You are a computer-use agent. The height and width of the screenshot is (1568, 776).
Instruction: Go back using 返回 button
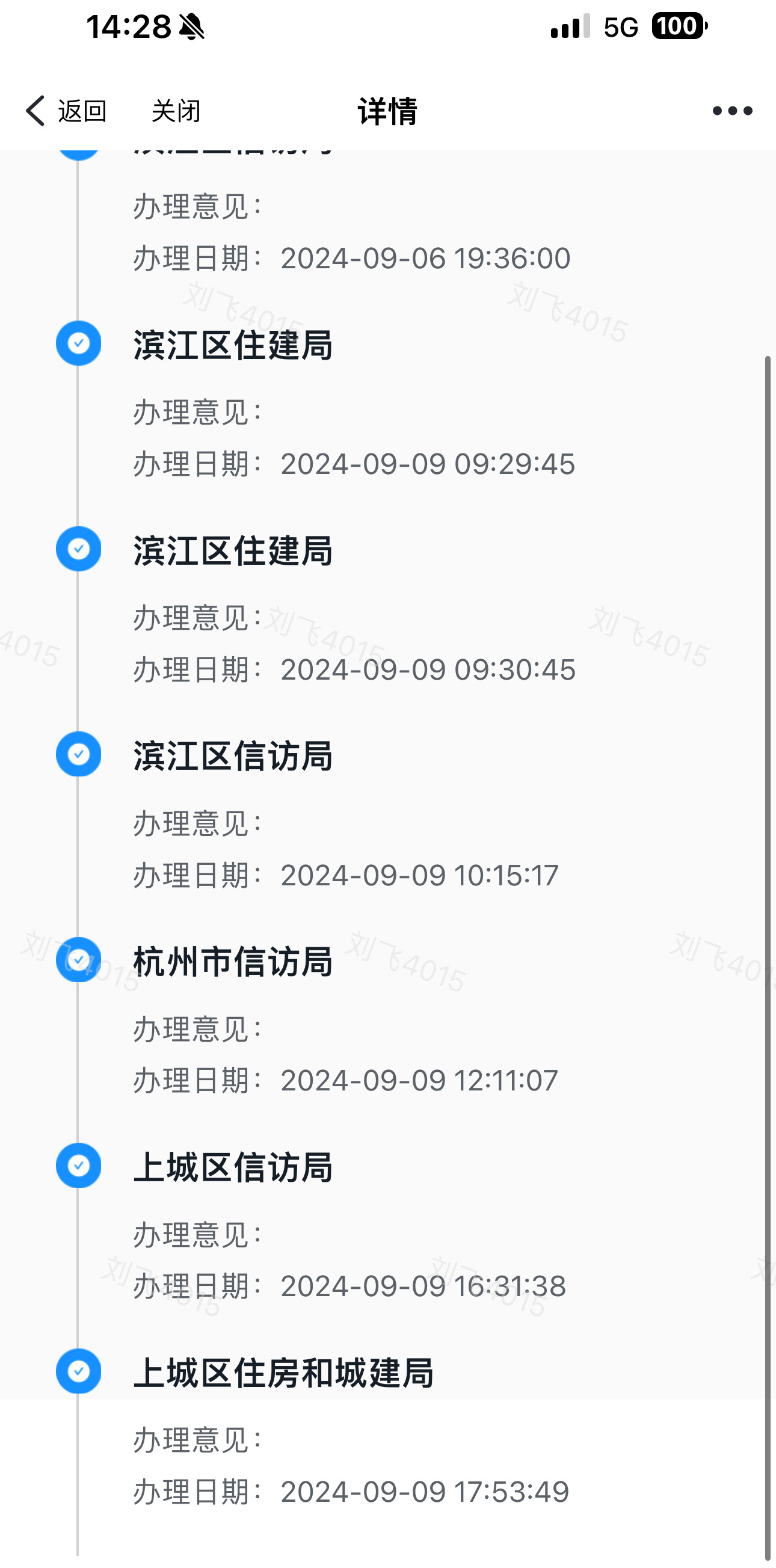pos(66,111)
